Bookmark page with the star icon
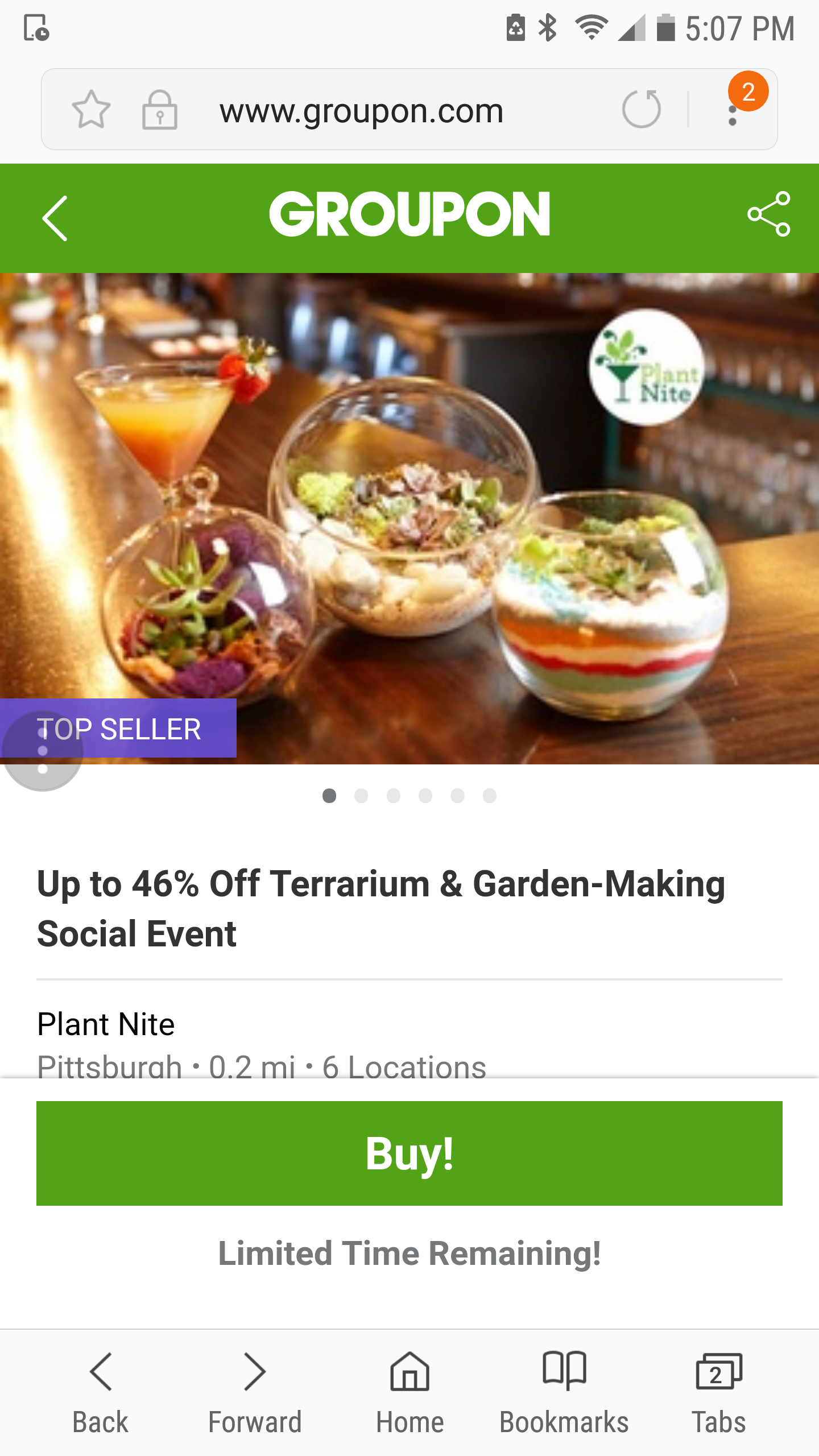 pyautogui.click(x=91, y=109)
